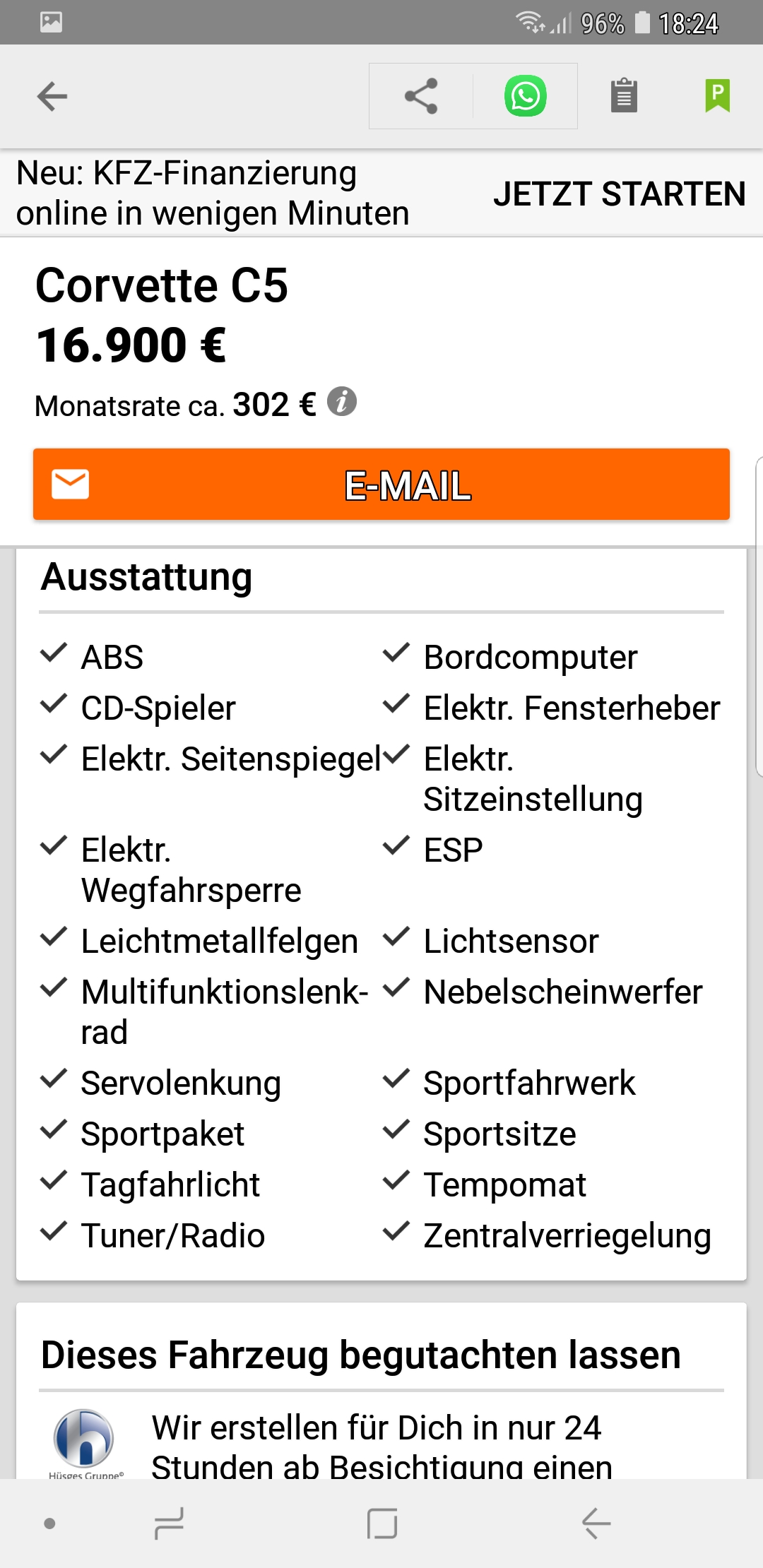
Task: Park this vehicle with the green bookmark
Action: pyautogui.click(x=717, y=96)
